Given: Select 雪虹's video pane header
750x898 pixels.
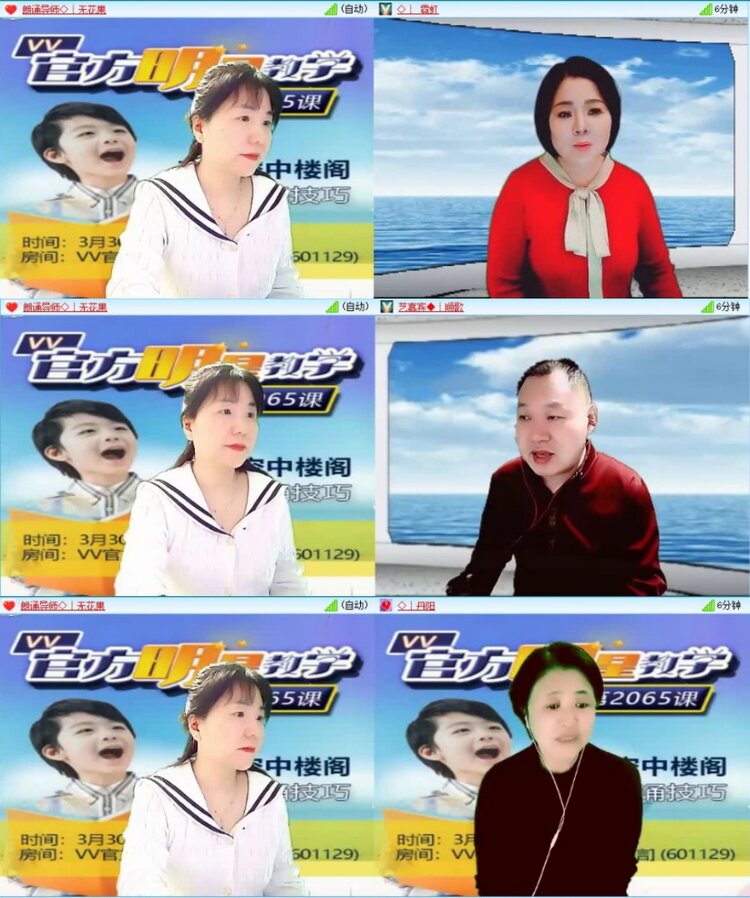Looking at the screenshot, I should 560,8.
